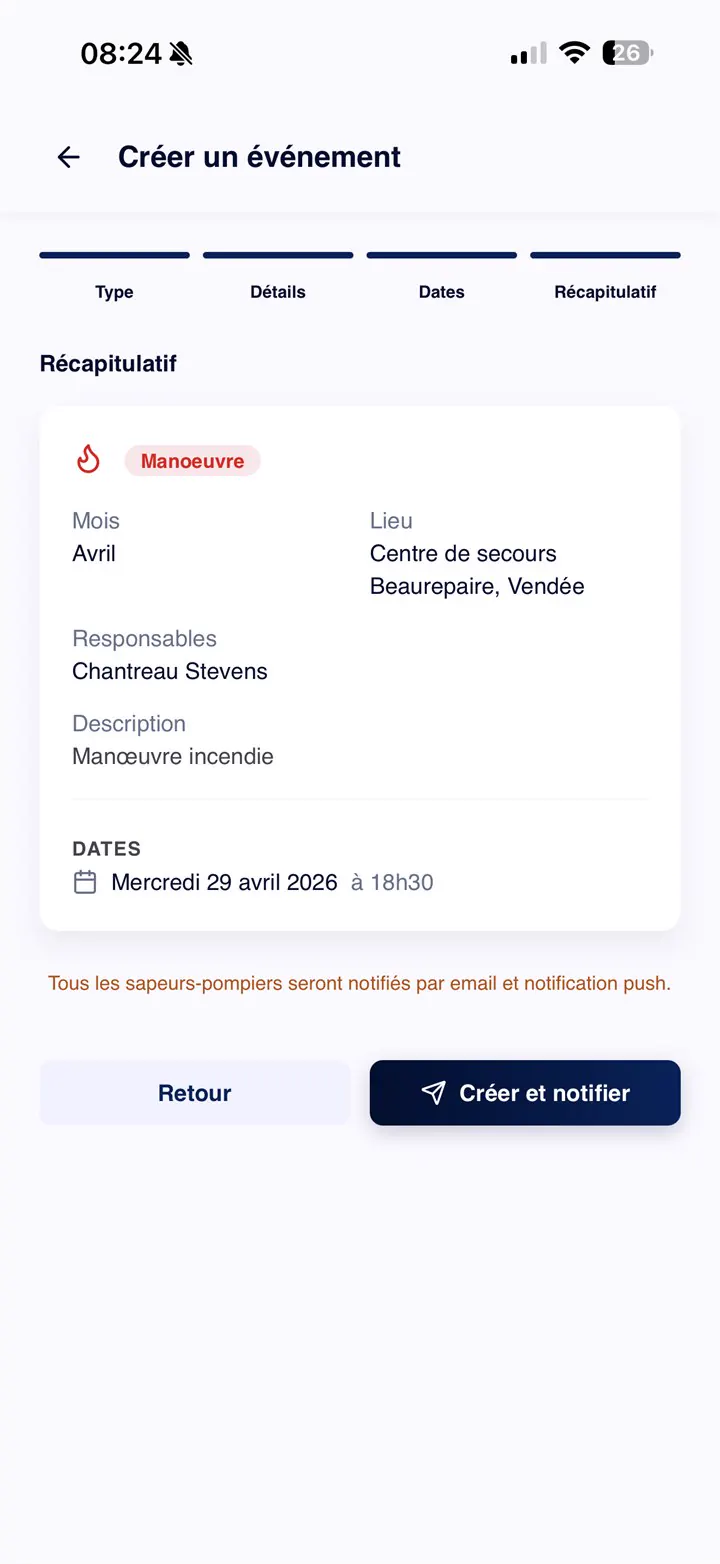Click the flame icon beside Manoeuvre badge
This screenshot has height=1564, width=720.
tap(88, 458)
